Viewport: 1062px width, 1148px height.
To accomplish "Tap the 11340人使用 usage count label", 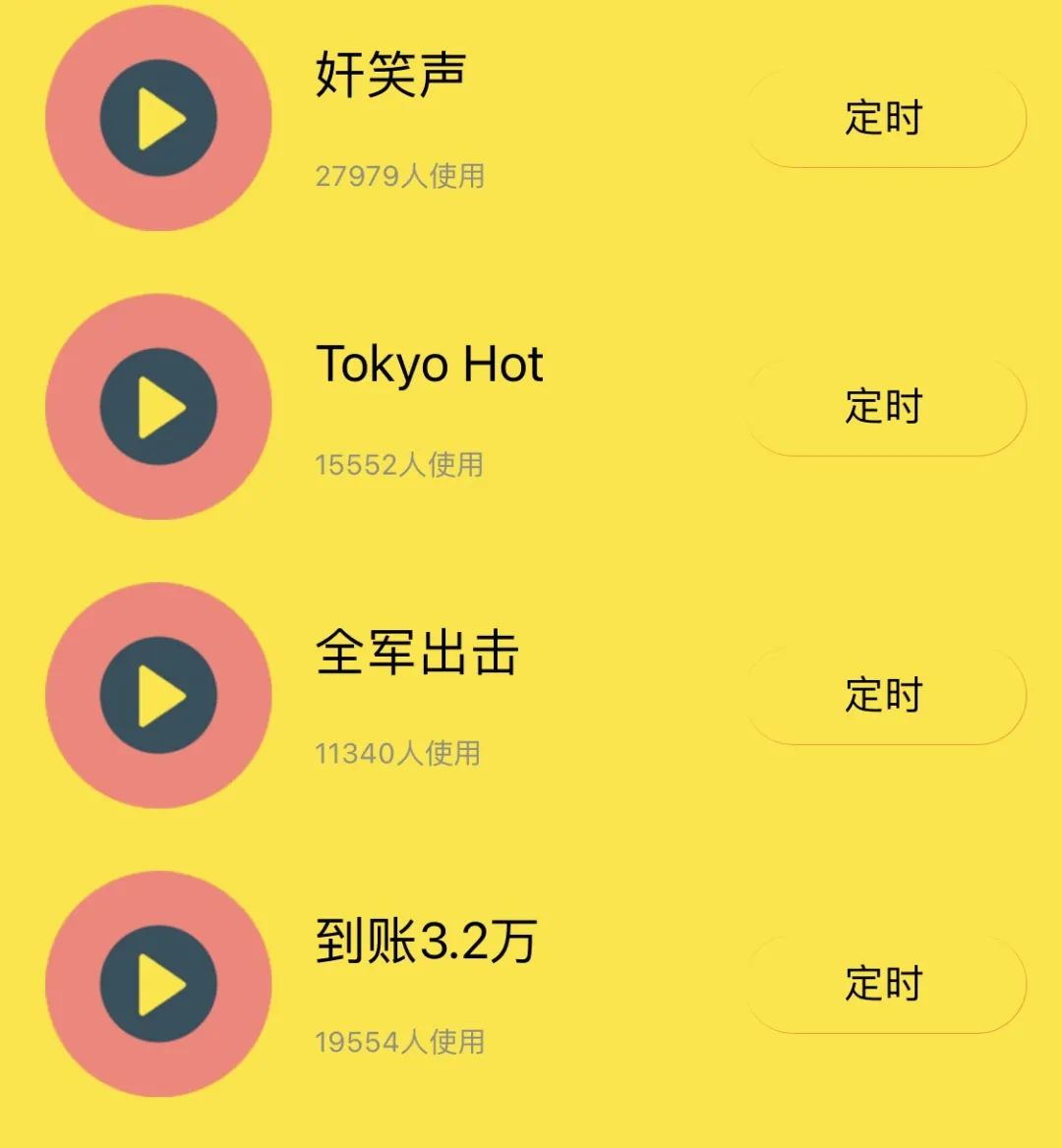I will (398, 752).
